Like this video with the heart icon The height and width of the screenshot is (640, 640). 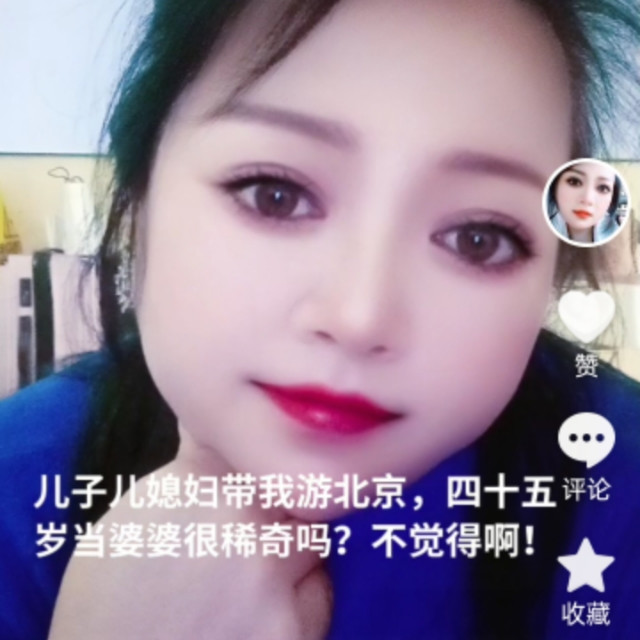coord(586,314)
